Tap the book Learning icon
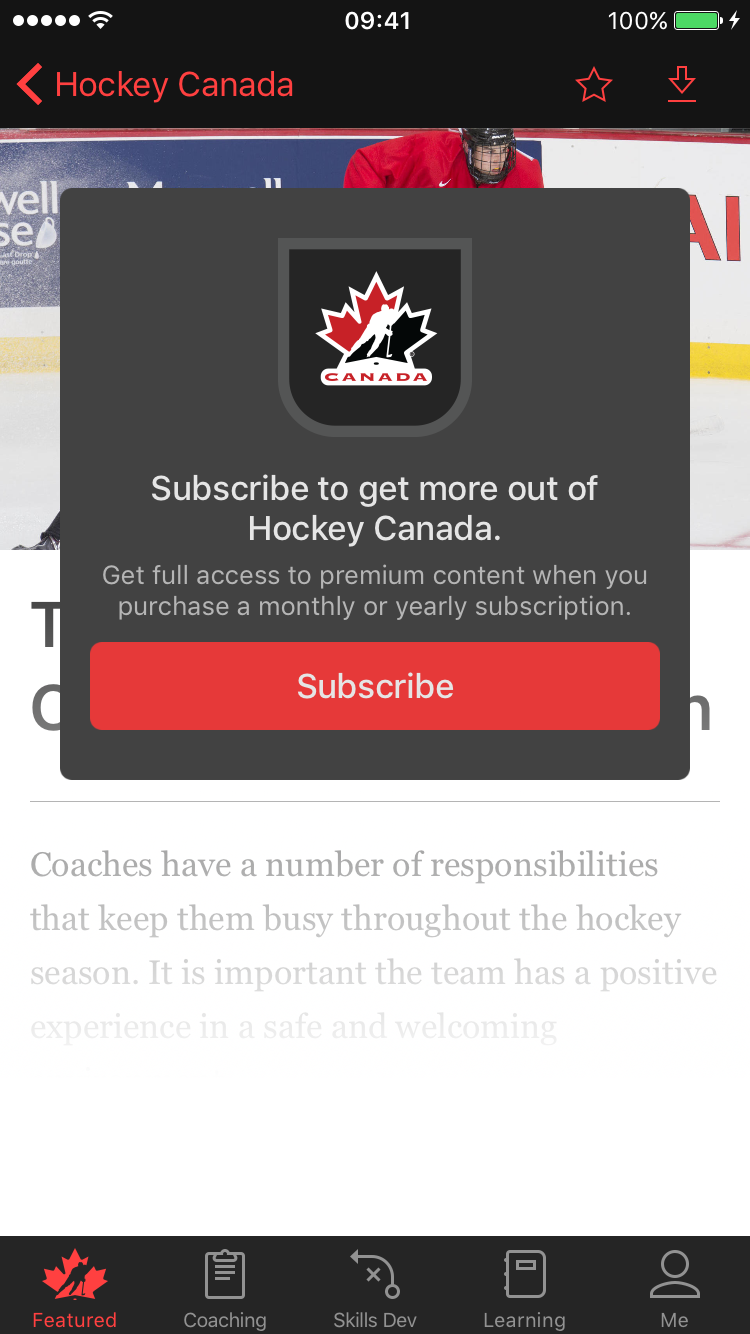This screenshot has height=1334, width=750. pos(524,1272)
